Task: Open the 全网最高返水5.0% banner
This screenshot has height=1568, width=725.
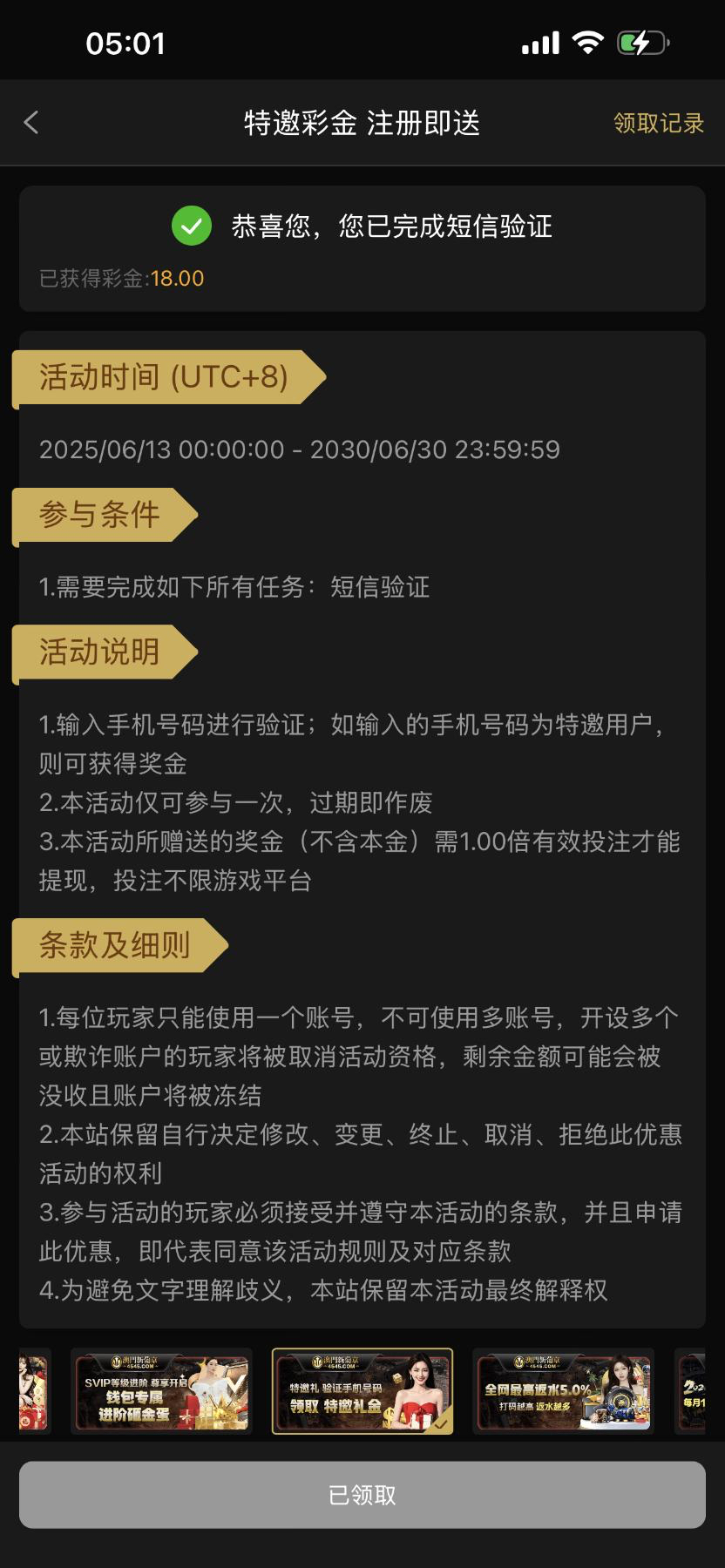Action: tap(563, 1390)
